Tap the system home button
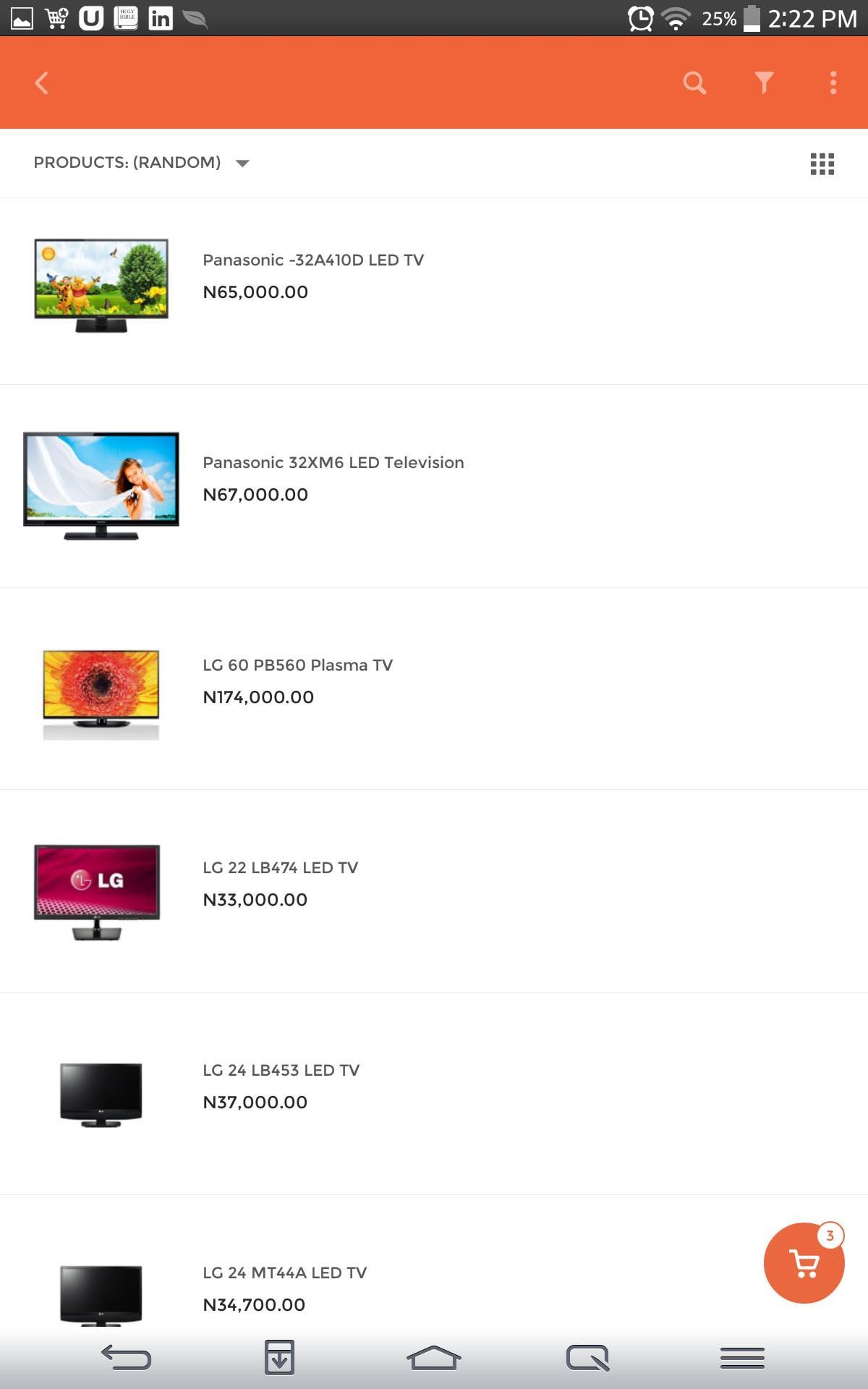This screenshot has width=868, height=1389. coord(434,1358)
